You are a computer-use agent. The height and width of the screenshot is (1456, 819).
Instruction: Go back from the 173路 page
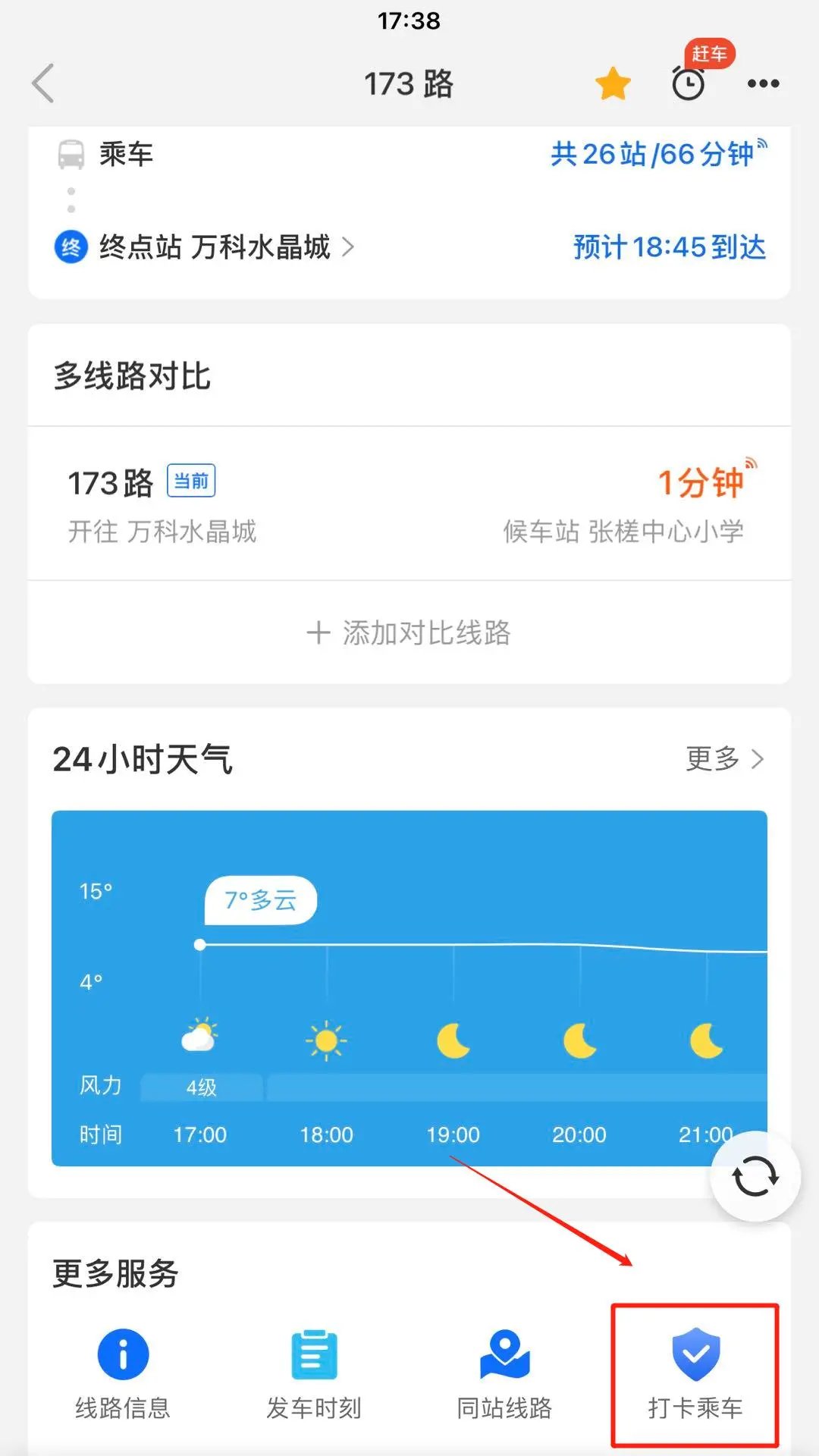tap(43, 83)
